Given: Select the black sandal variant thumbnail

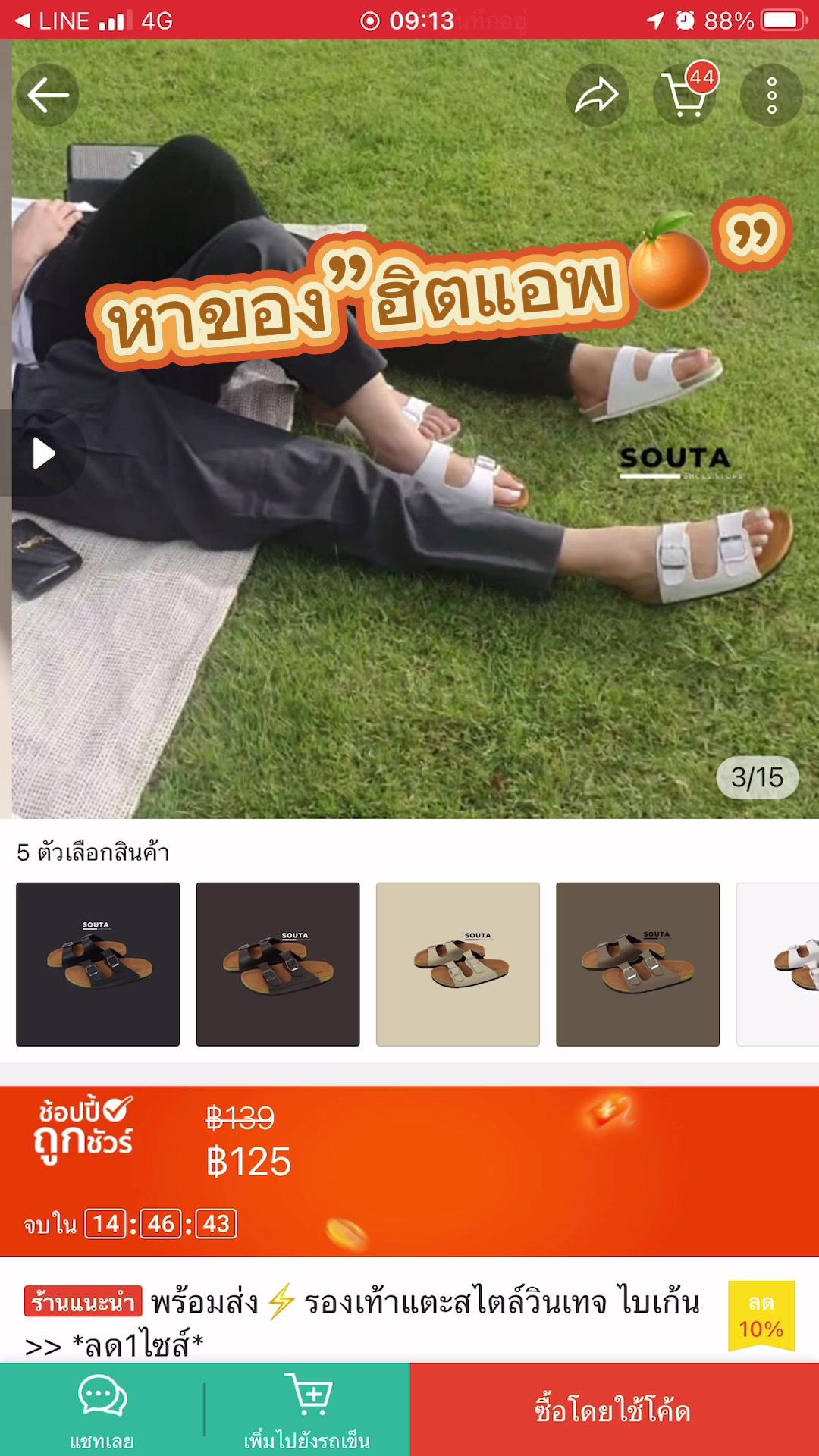Looking at the screenshot, I should tap(98, 964).
